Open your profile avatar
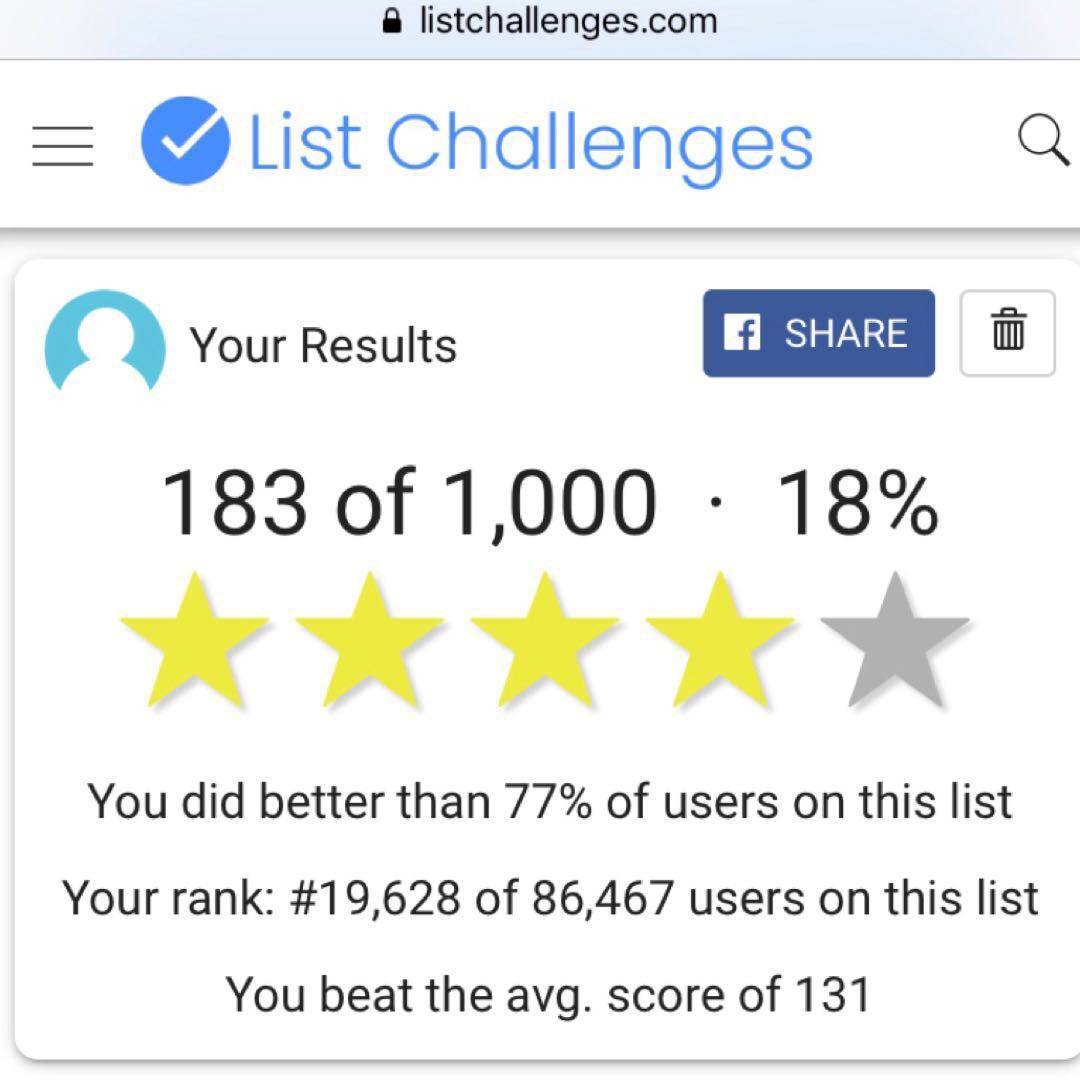 (x=105, y=340)
